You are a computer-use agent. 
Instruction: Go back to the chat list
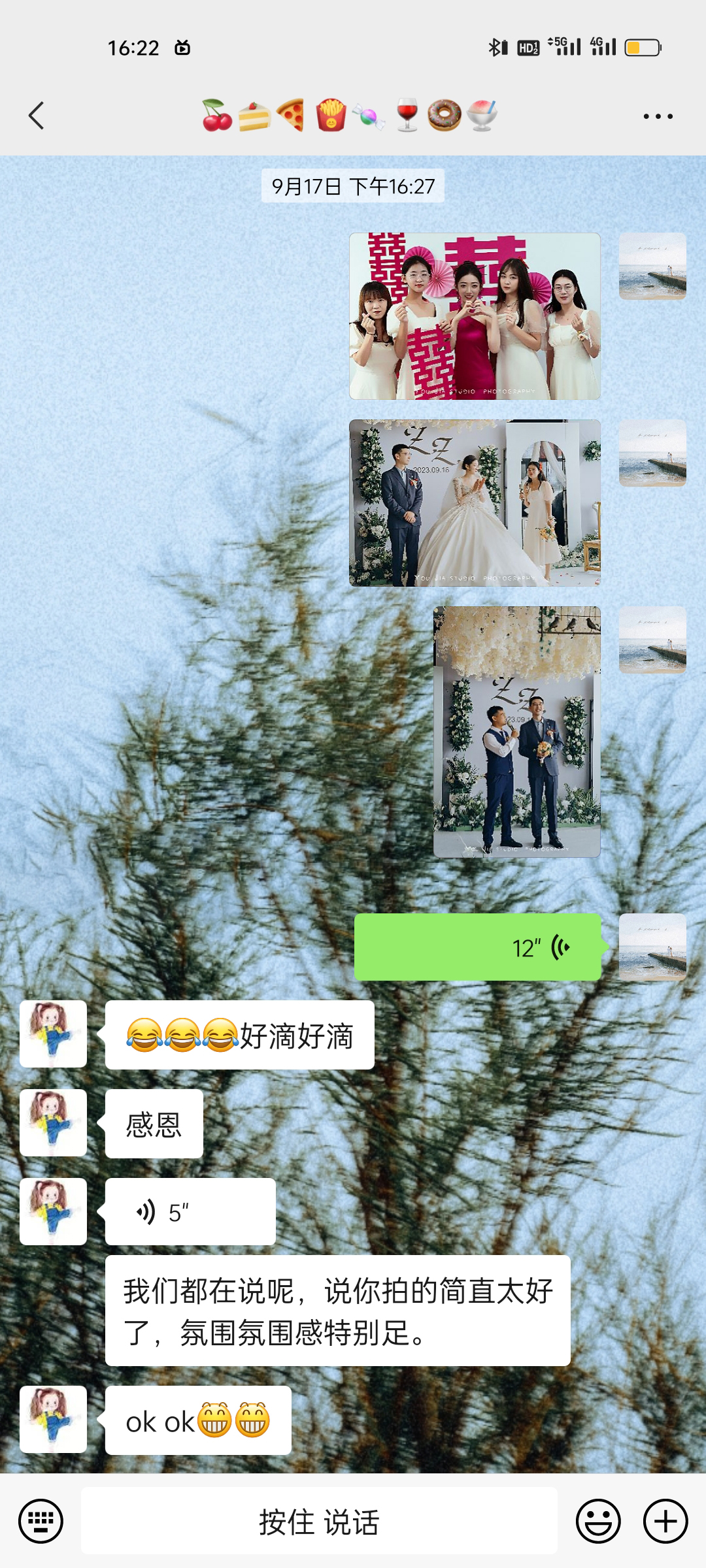(37, 116)
